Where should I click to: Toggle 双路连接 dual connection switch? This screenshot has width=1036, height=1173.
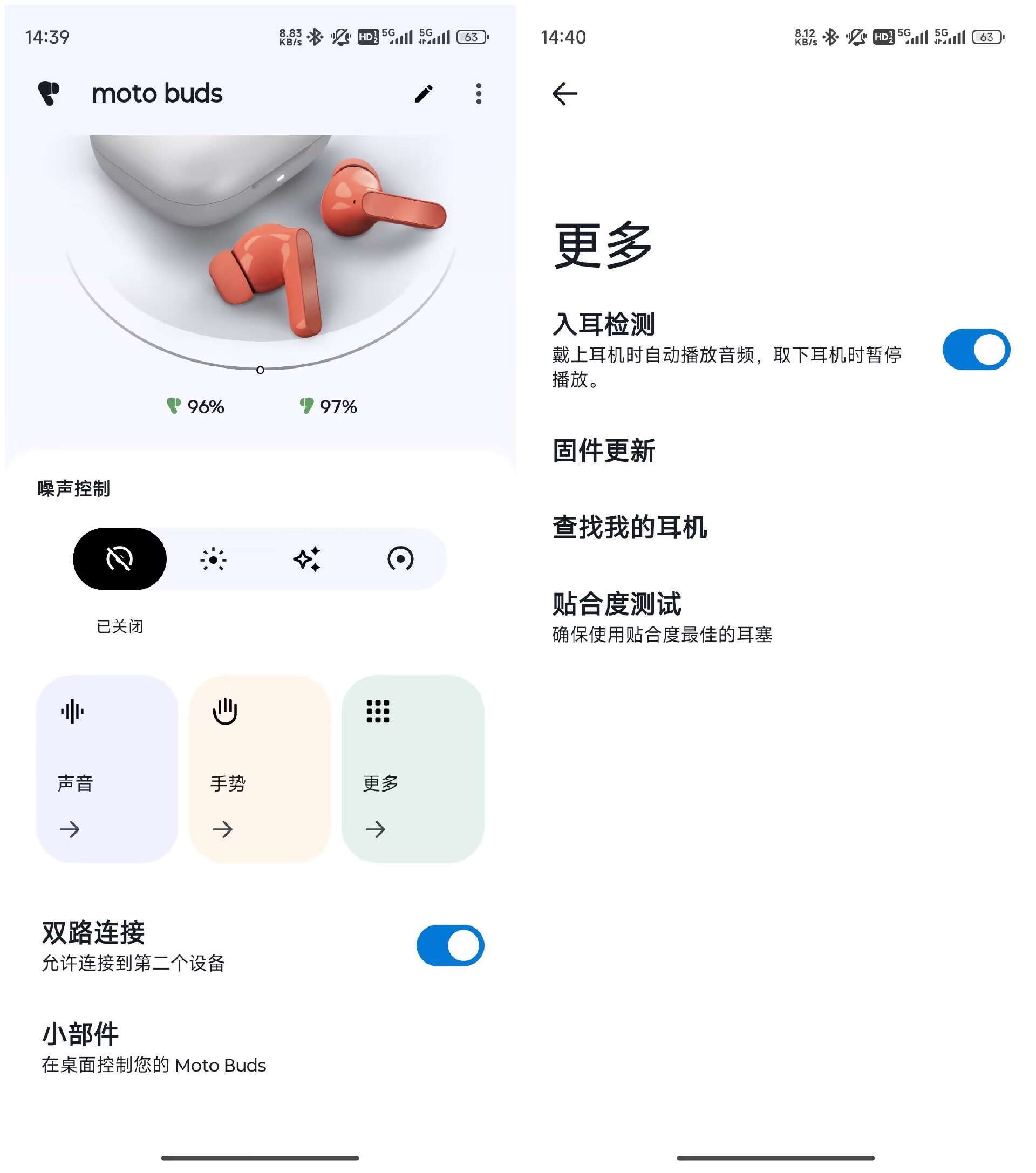point(450,945)
